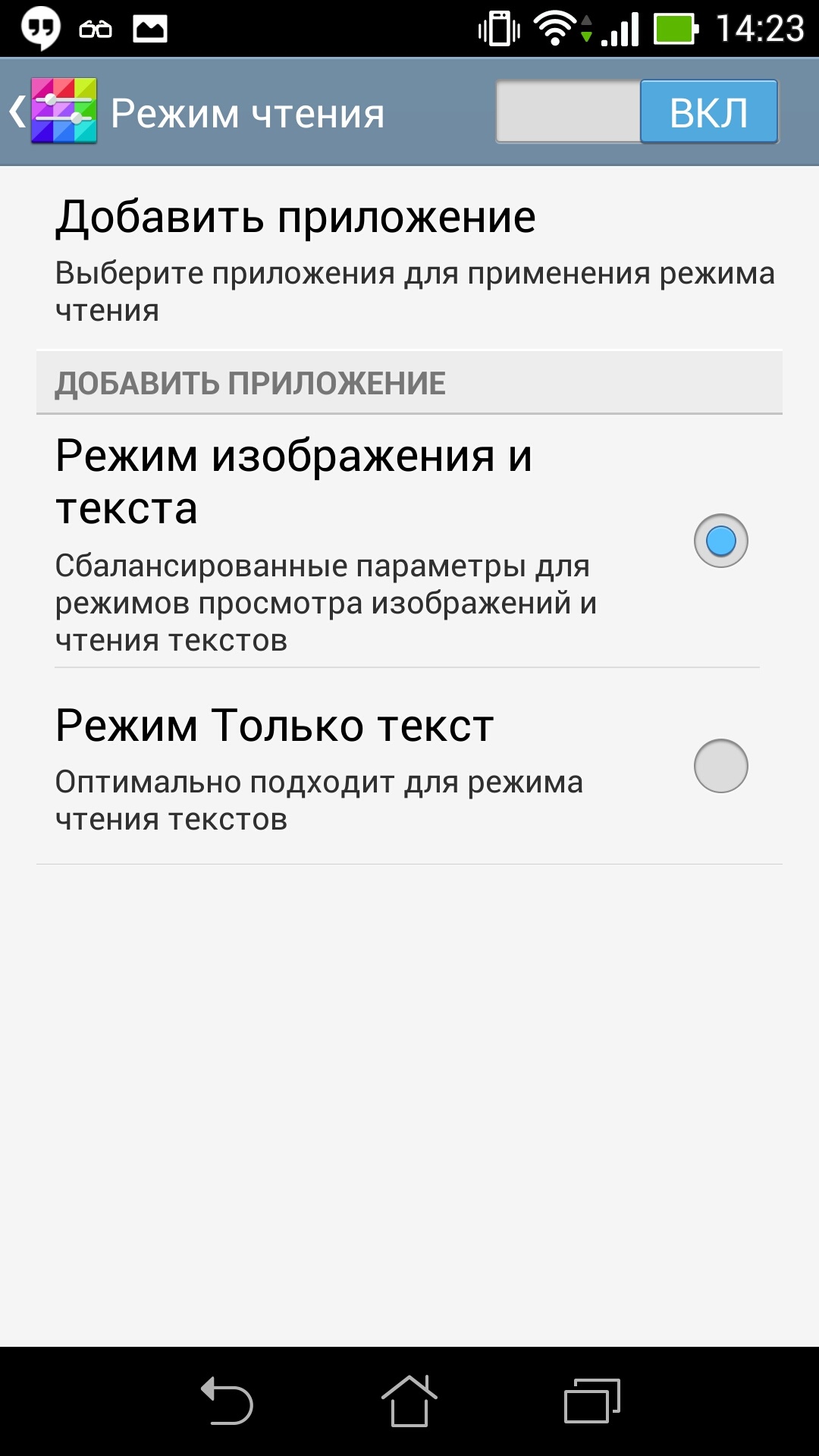Tap the system home button
819x1456 pixels.
pyautogui.click(x=409, y=1400)
